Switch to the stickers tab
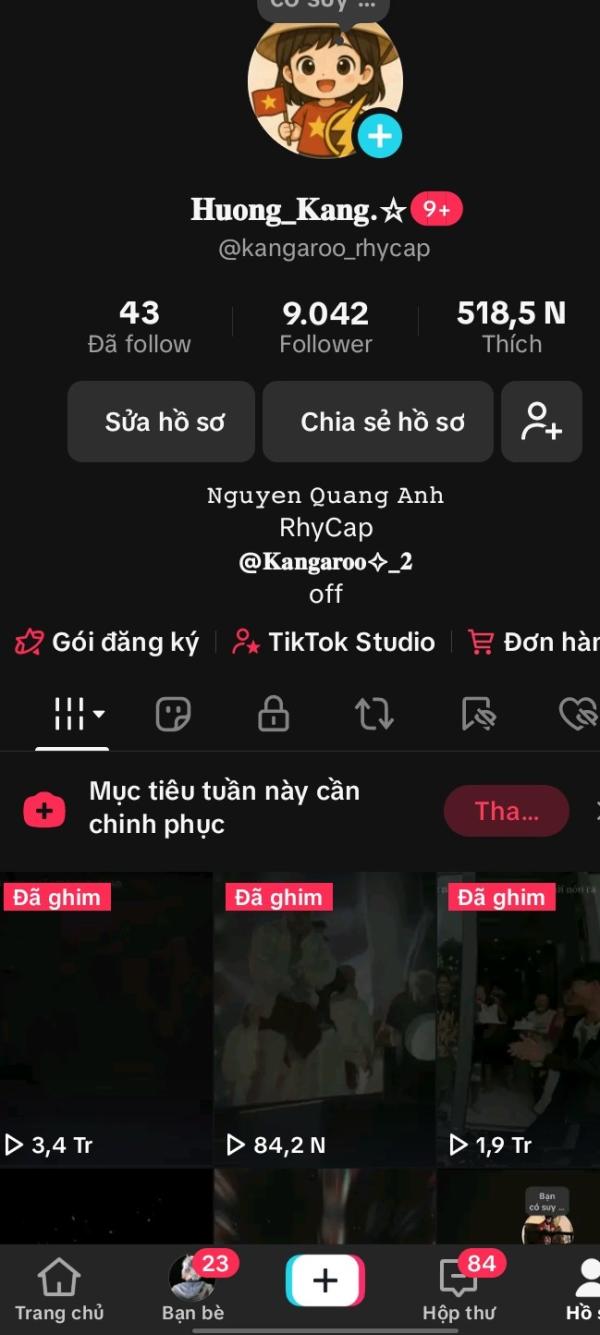 click(173, 714)
